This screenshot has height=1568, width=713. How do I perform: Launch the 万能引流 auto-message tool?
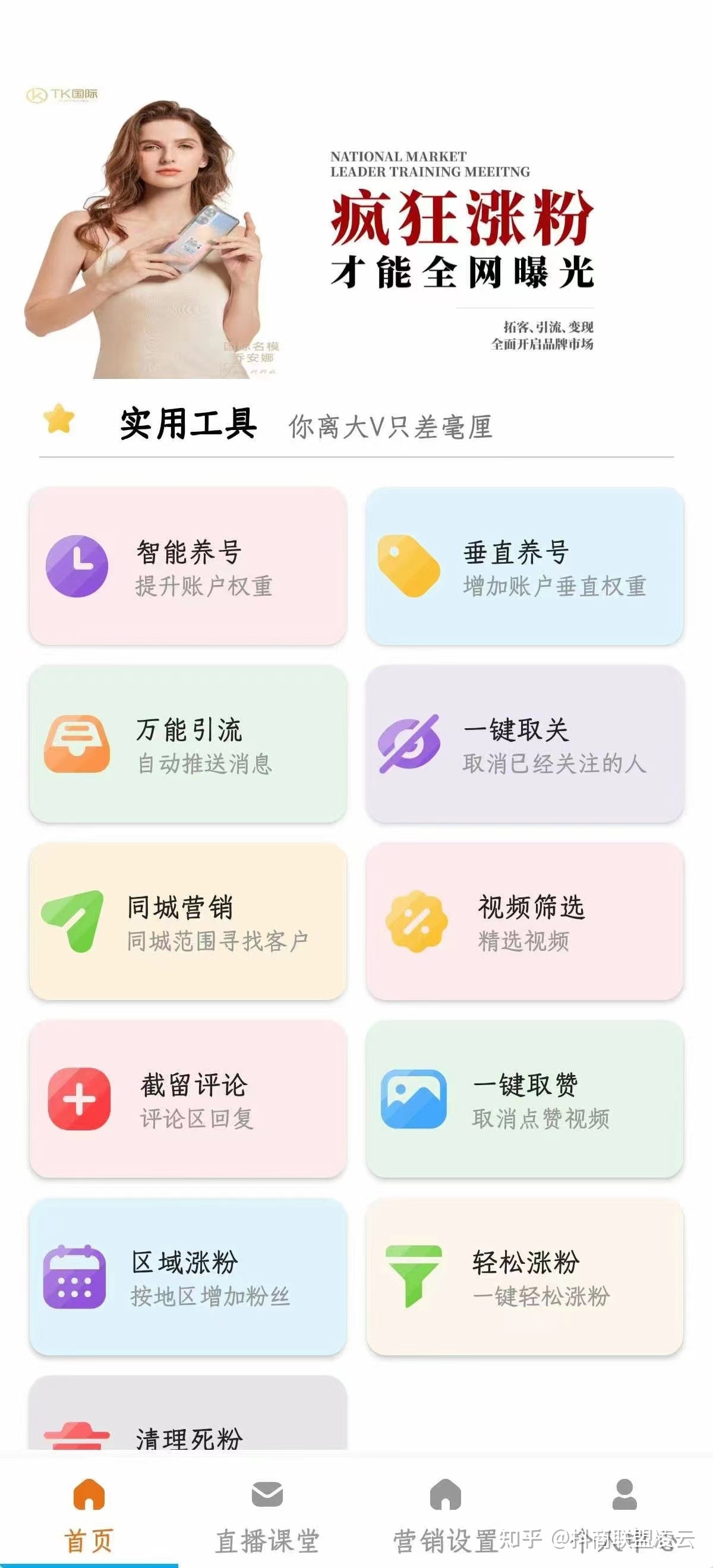(x=188, y=744)
